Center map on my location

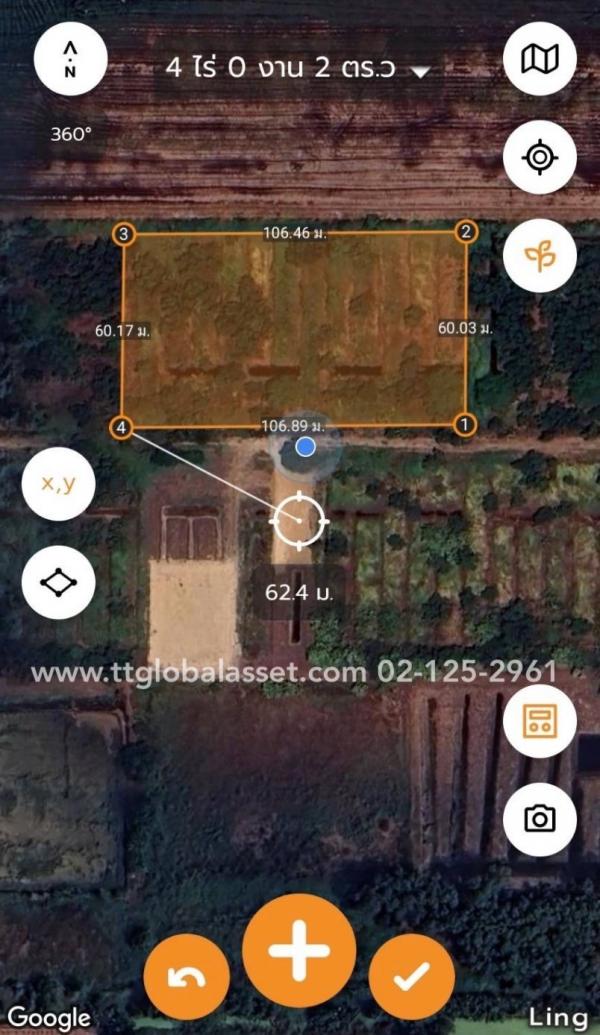pos(540,157)
